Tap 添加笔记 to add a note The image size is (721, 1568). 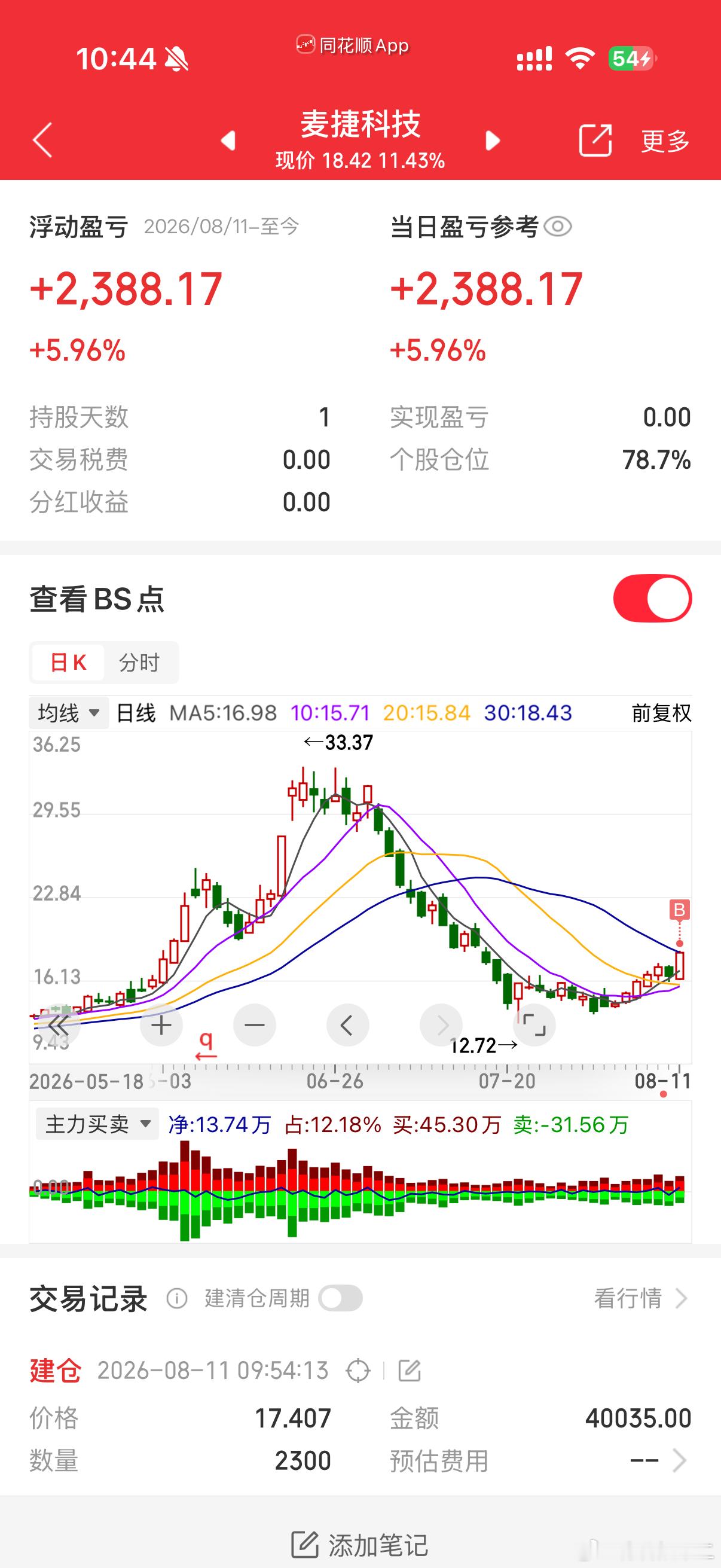click(x=360, y=1545)
